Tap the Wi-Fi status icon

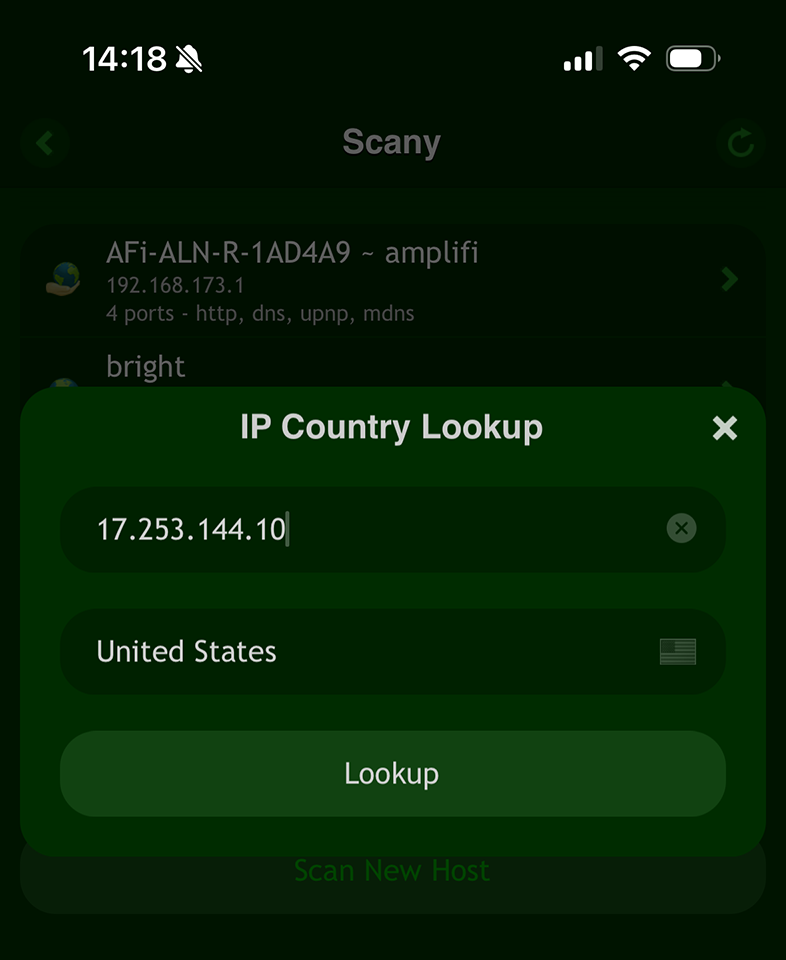pyautogui.click(x=633, y=58)
